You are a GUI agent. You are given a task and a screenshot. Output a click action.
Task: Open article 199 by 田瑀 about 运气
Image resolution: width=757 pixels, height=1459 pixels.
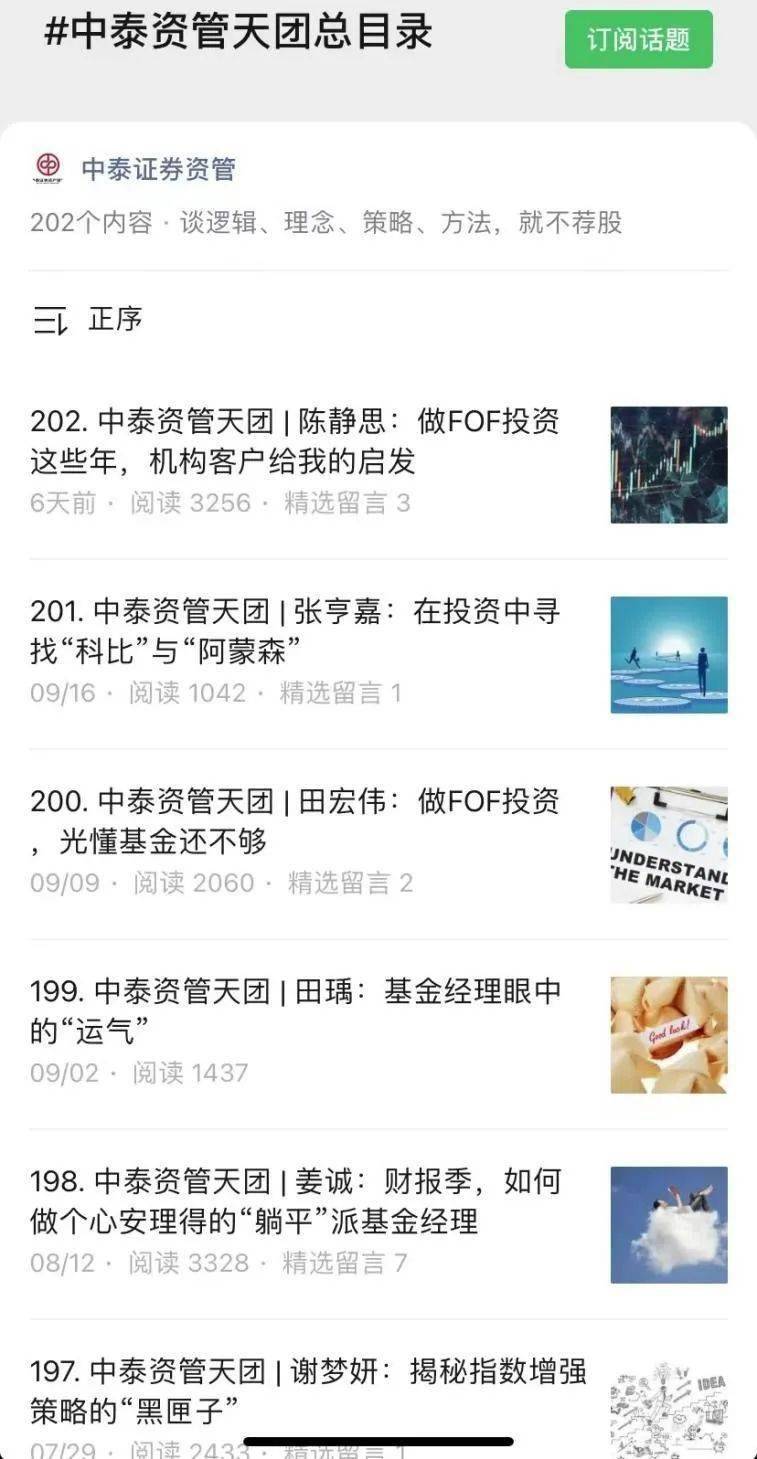[x=295, y=1011]
